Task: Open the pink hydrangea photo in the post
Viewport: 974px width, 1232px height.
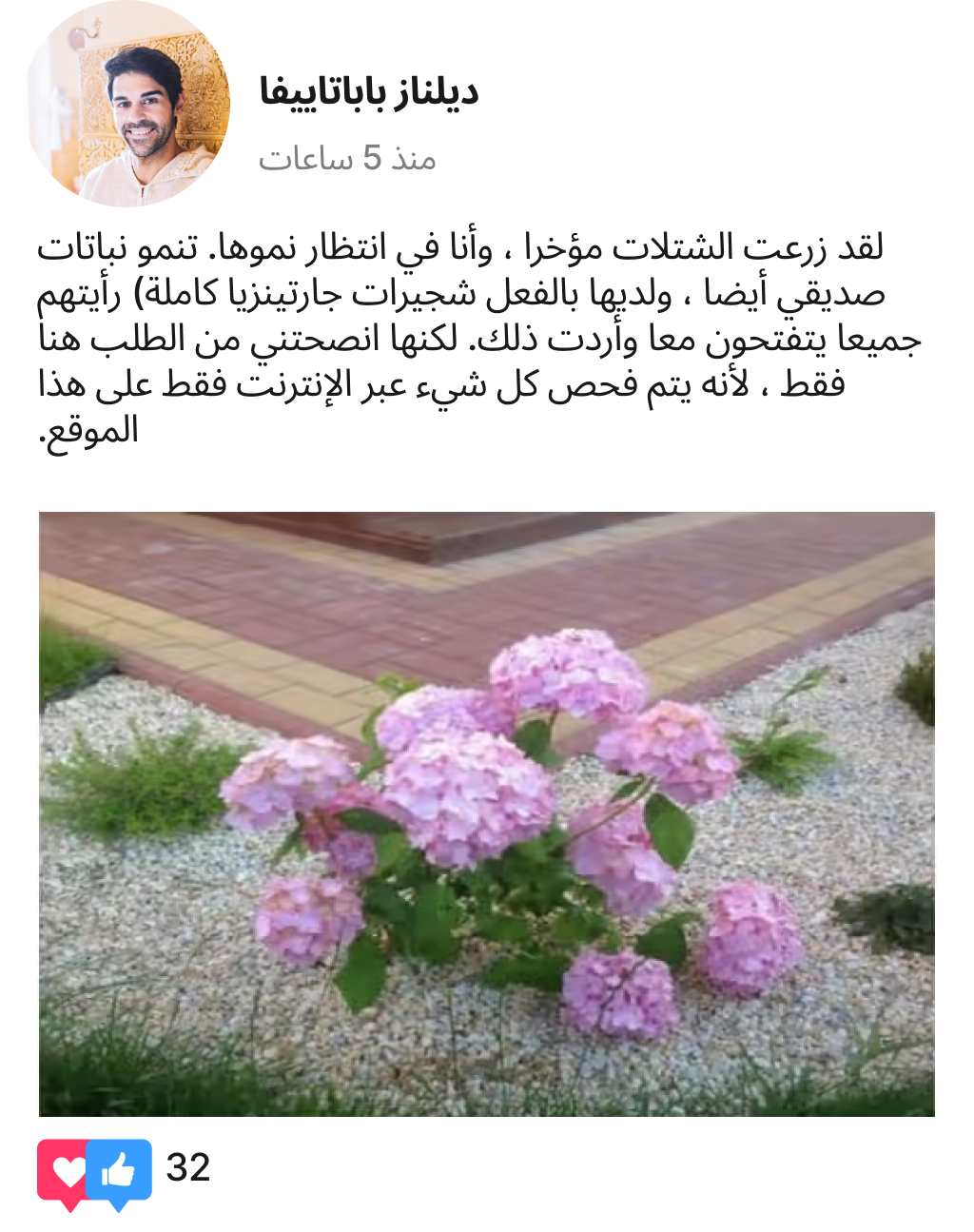Action: point(486,813)
